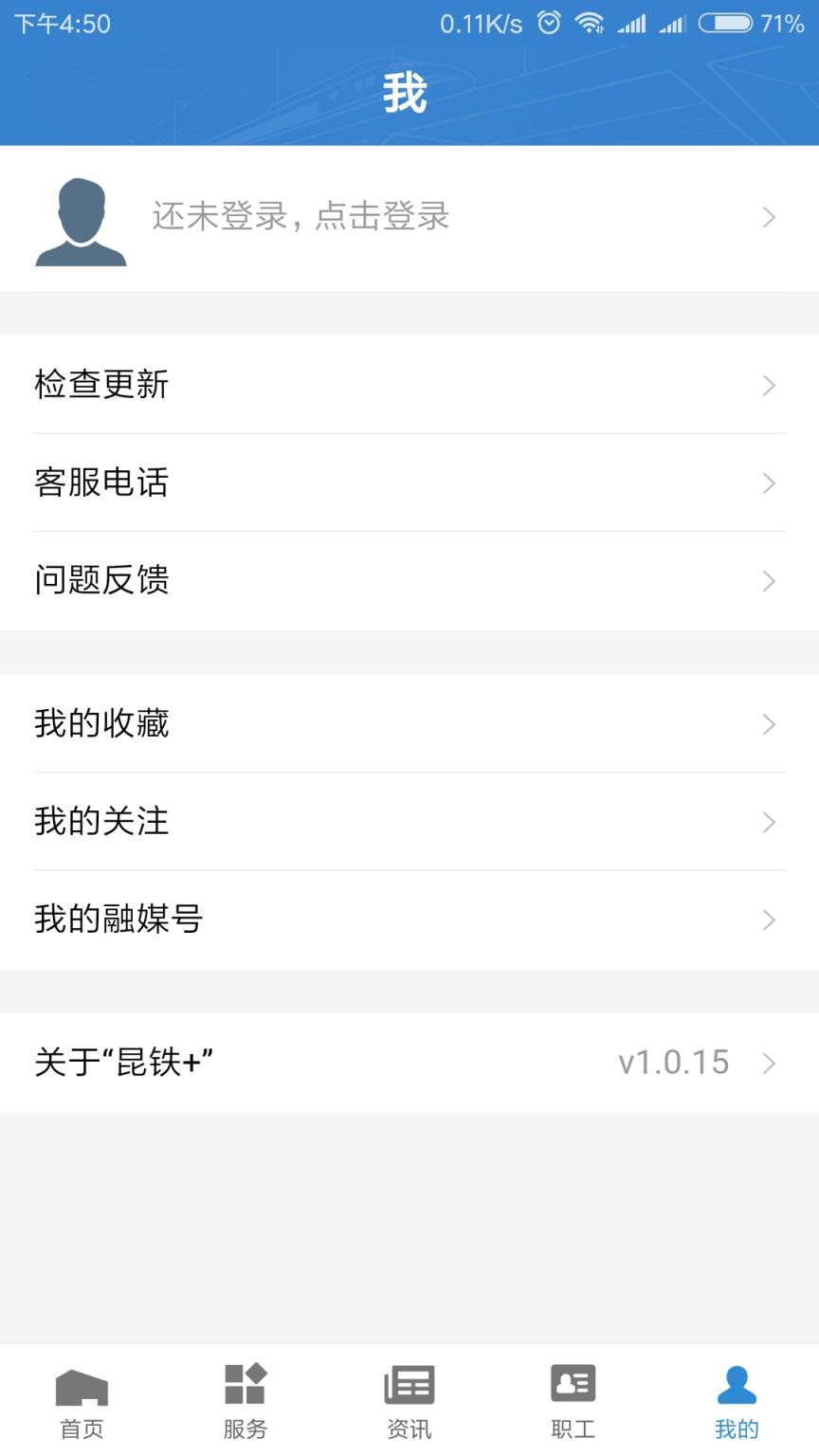Open 我的关注 followed accounts
This screenshot has height=1456, width=819.
(102, 823)
